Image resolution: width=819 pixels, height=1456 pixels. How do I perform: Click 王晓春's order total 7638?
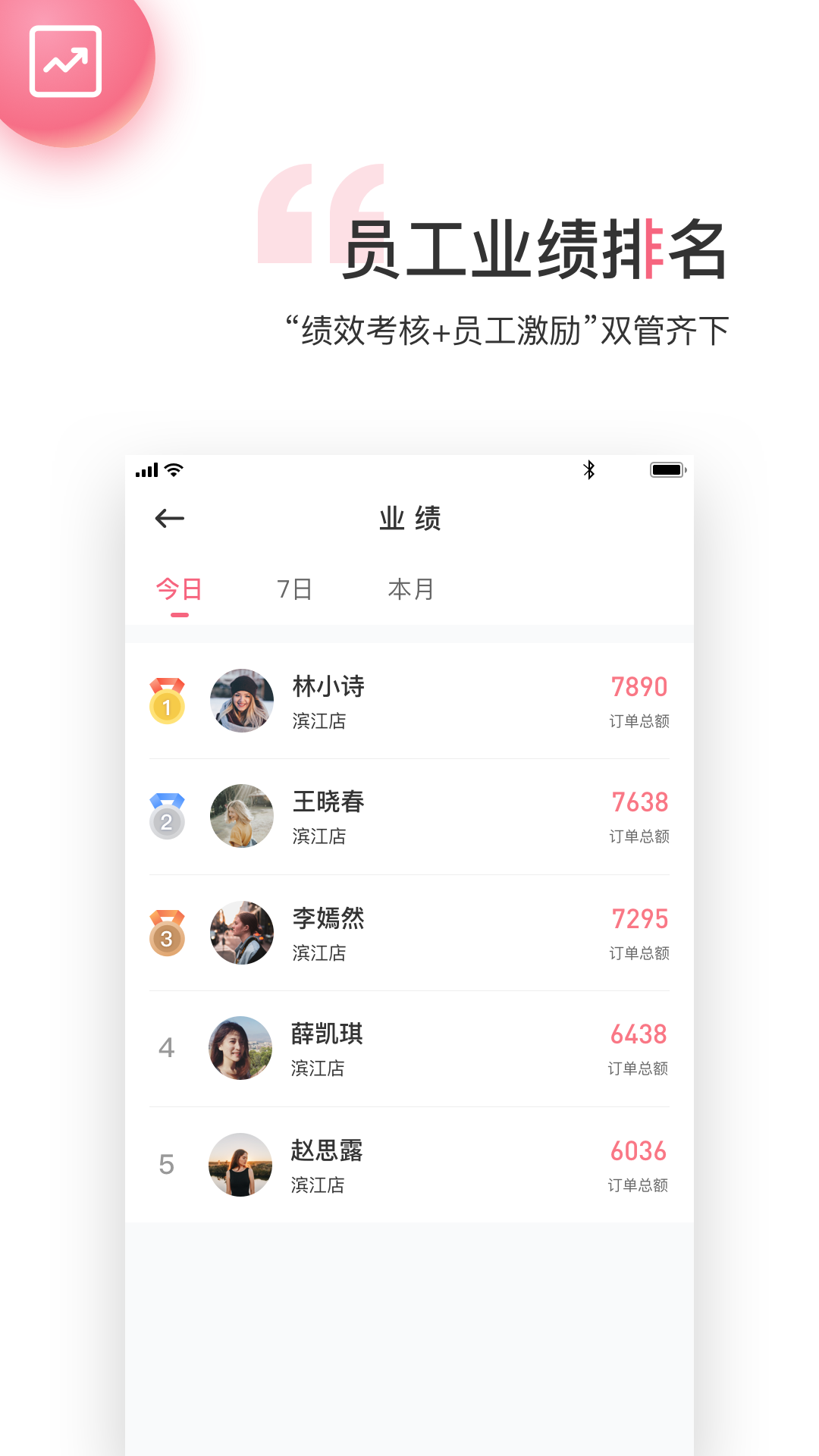tap(641, 802)
